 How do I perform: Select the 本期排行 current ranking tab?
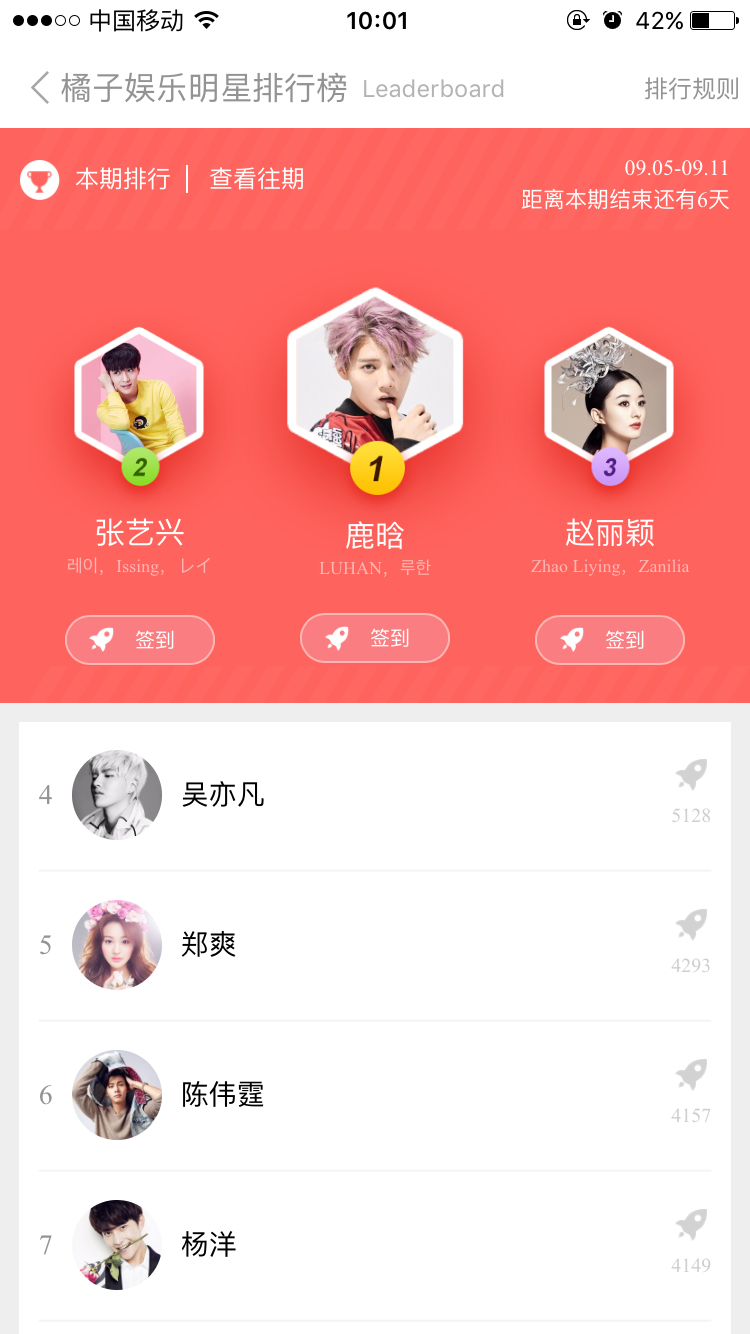(x=122, y=180)
